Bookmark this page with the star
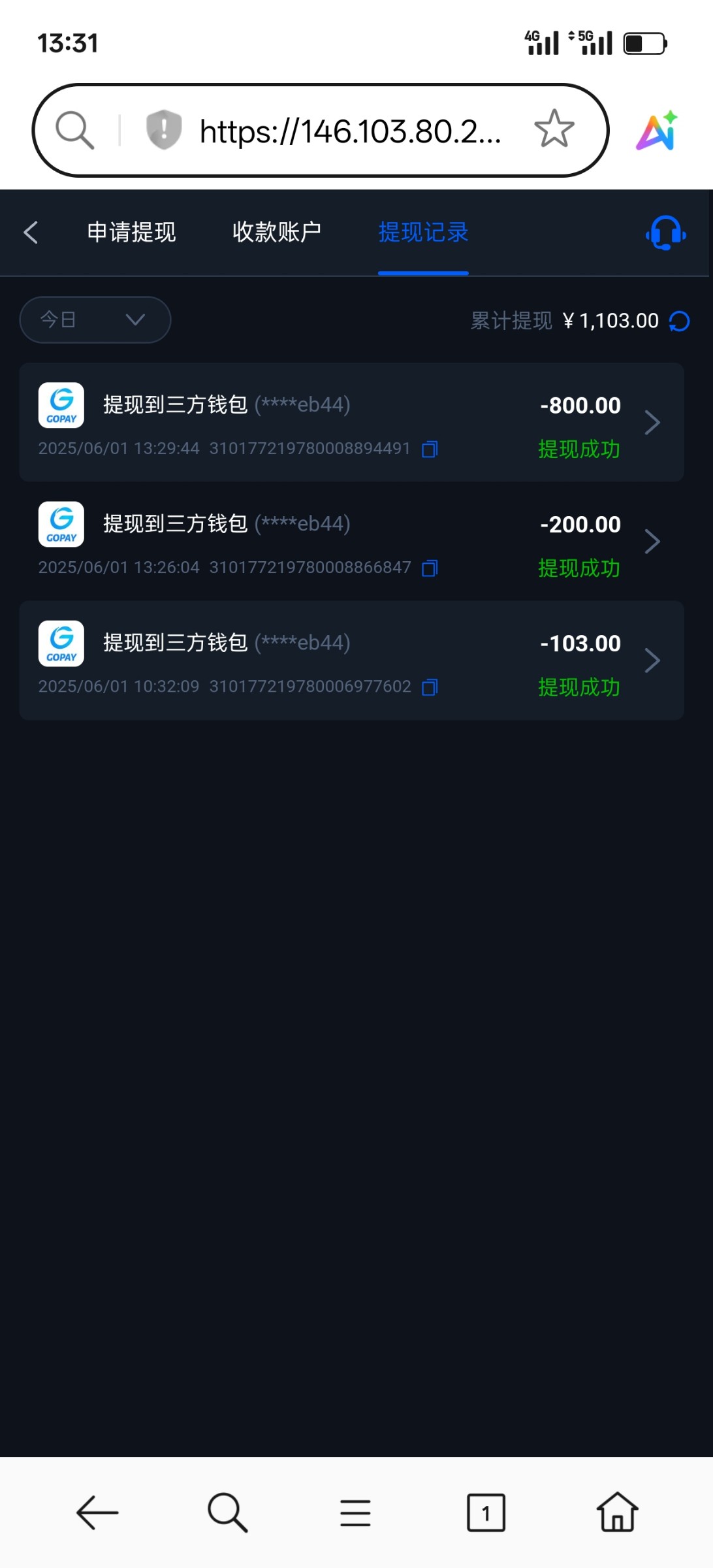The width and height of the screenshot is (713, 1568). click(554, 129)
